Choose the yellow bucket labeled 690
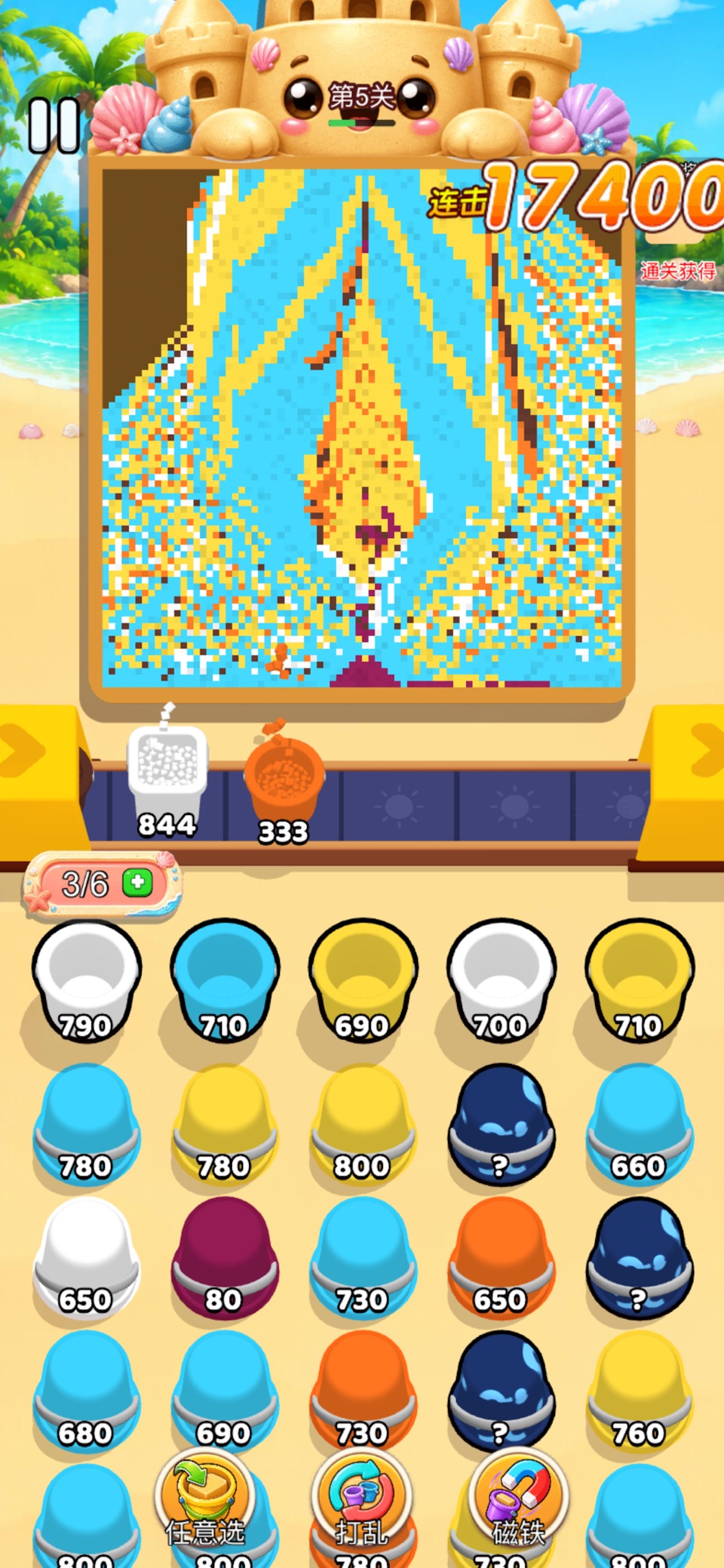The image size is (724, 1568). point(363,981)
